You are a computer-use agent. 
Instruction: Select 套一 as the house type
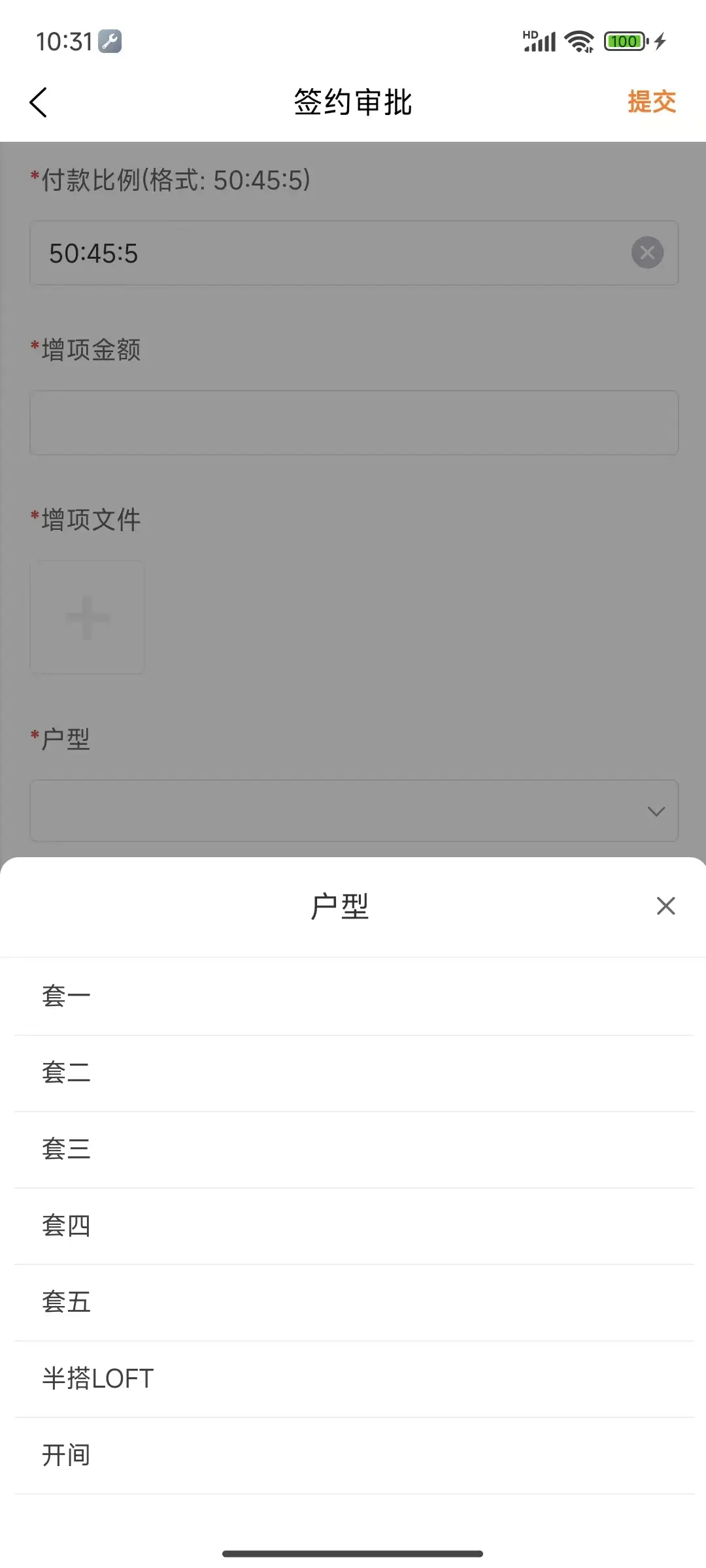[x=353, y=996]
